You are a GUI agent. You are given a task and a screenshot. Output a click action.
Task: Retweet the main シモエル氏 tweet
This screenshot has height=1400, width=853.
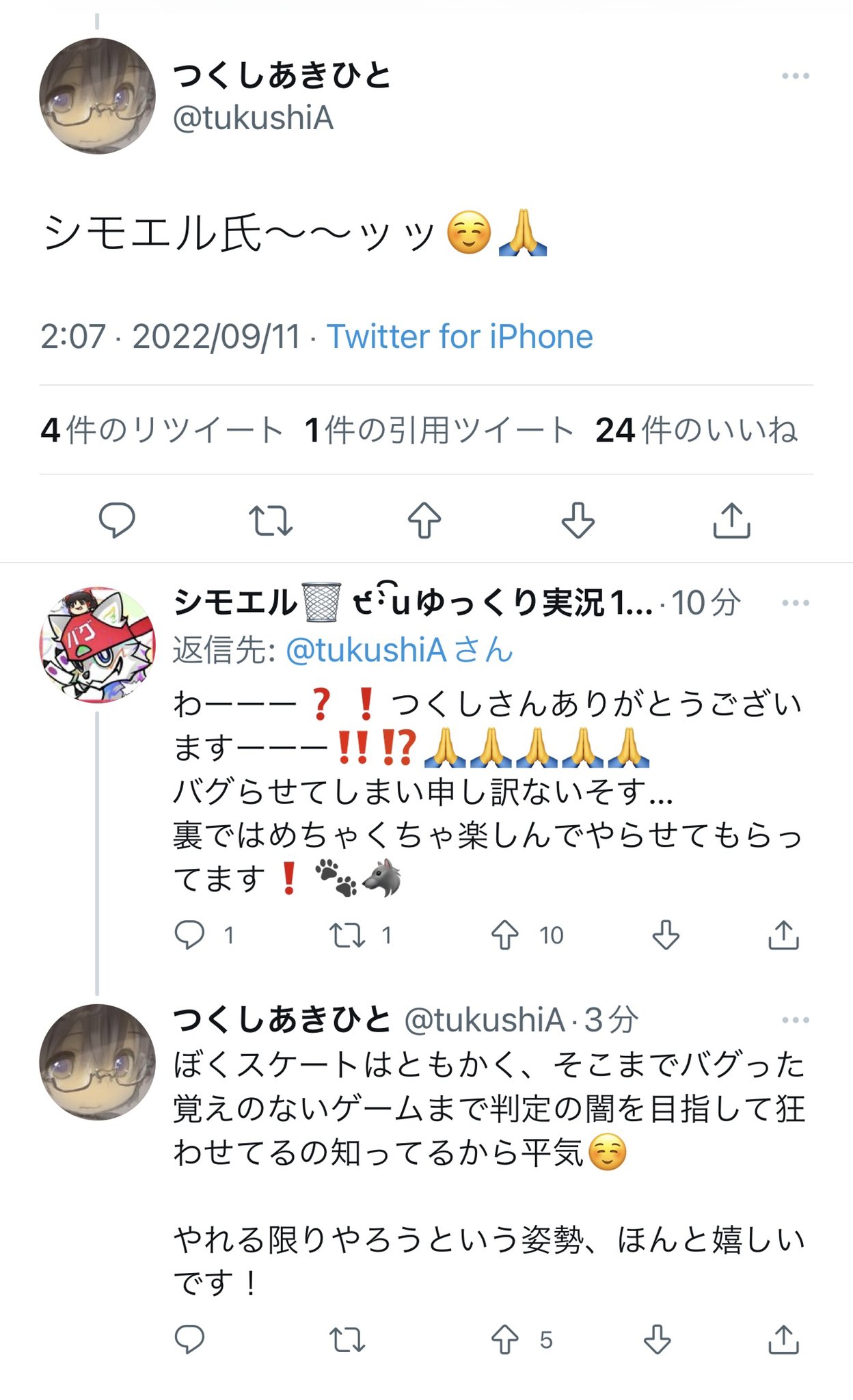(271, 520)
